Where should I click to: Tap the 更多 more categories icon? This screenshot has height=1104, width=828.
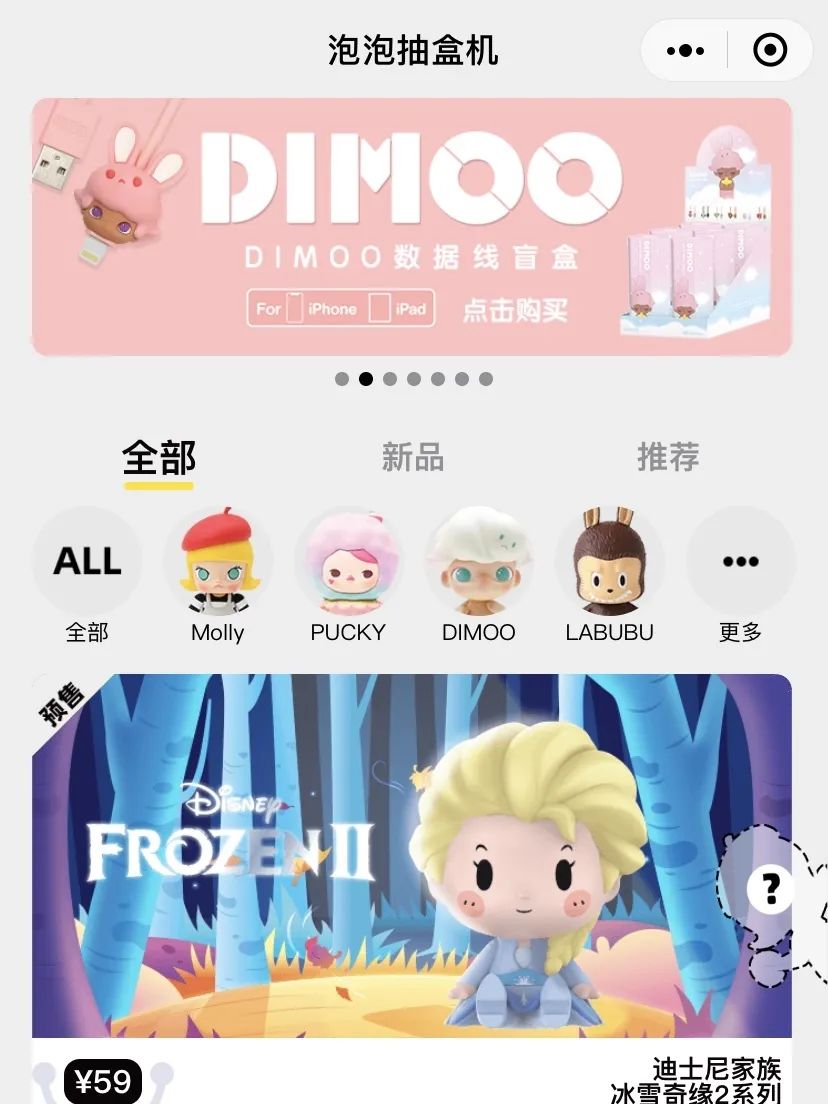(741, 562)
